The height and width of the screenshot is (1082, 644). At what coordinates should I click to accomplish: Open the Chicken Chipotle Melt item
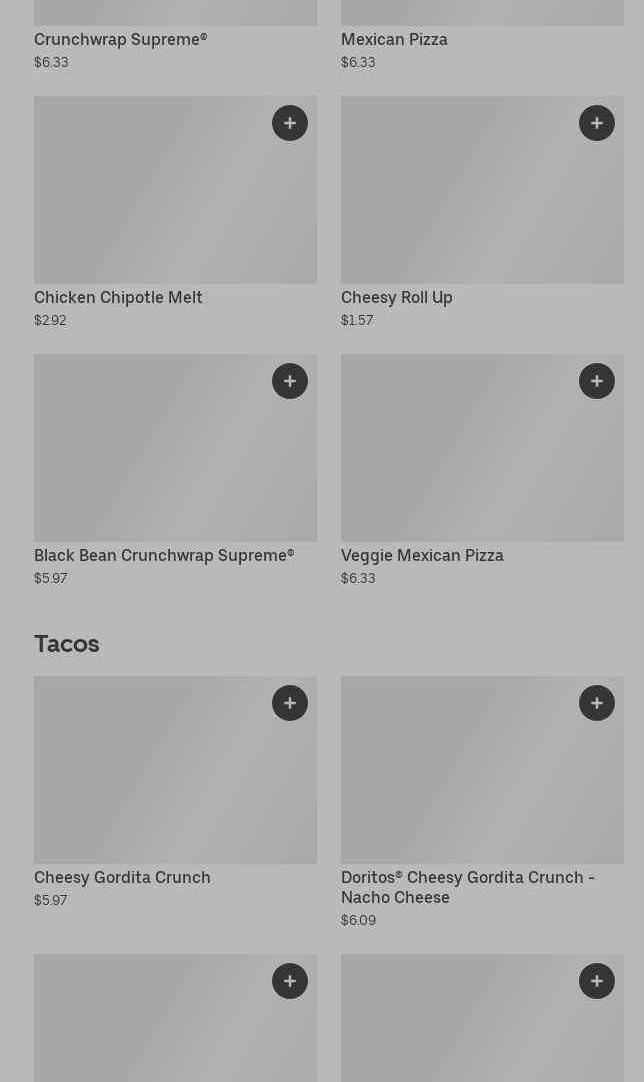[150, 200]
